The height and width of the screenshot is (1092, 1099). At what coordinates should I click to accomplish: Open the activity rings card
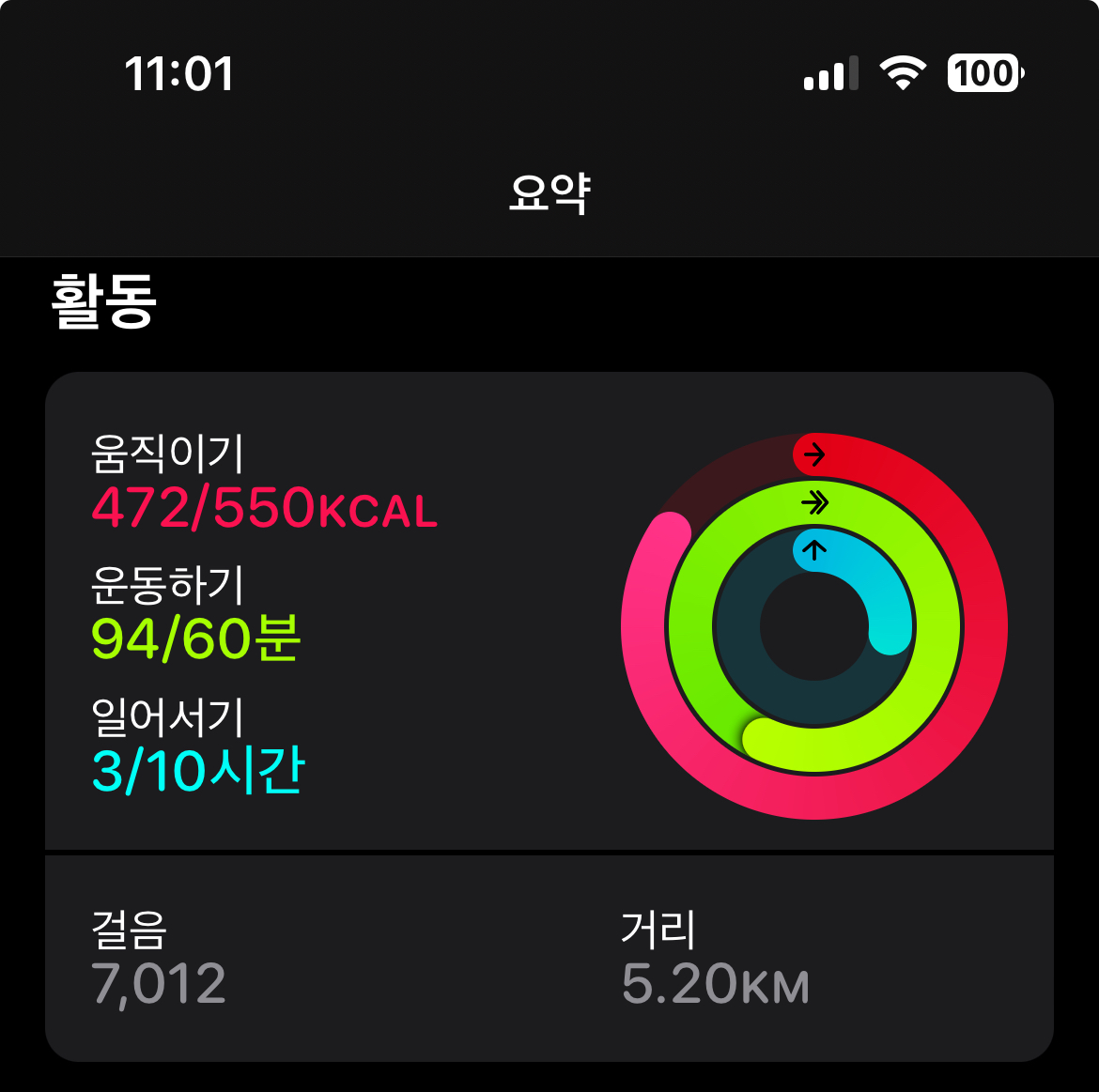click(549, 610)
